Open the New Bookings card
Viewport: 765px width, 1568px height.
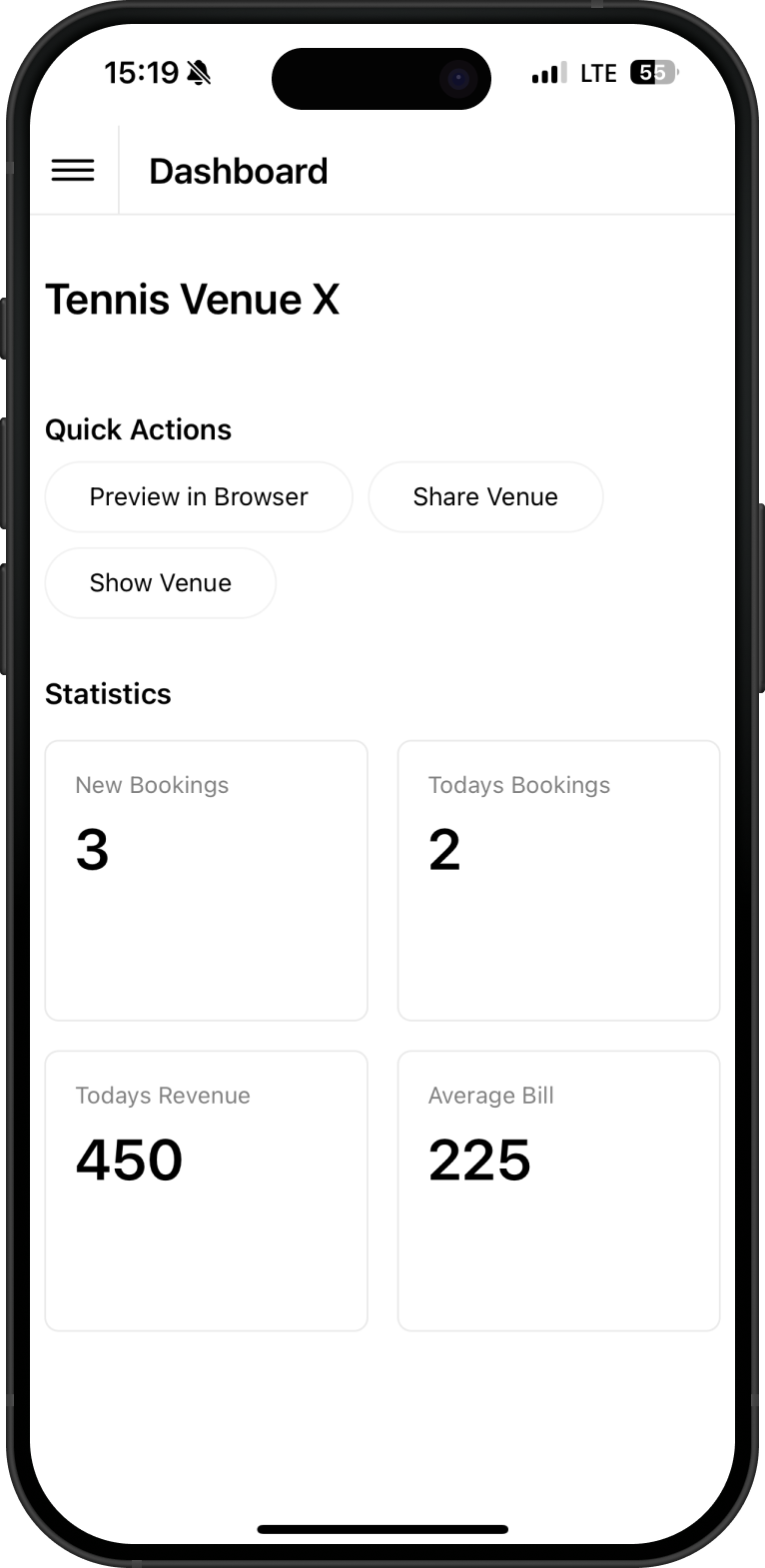[206, 880]
